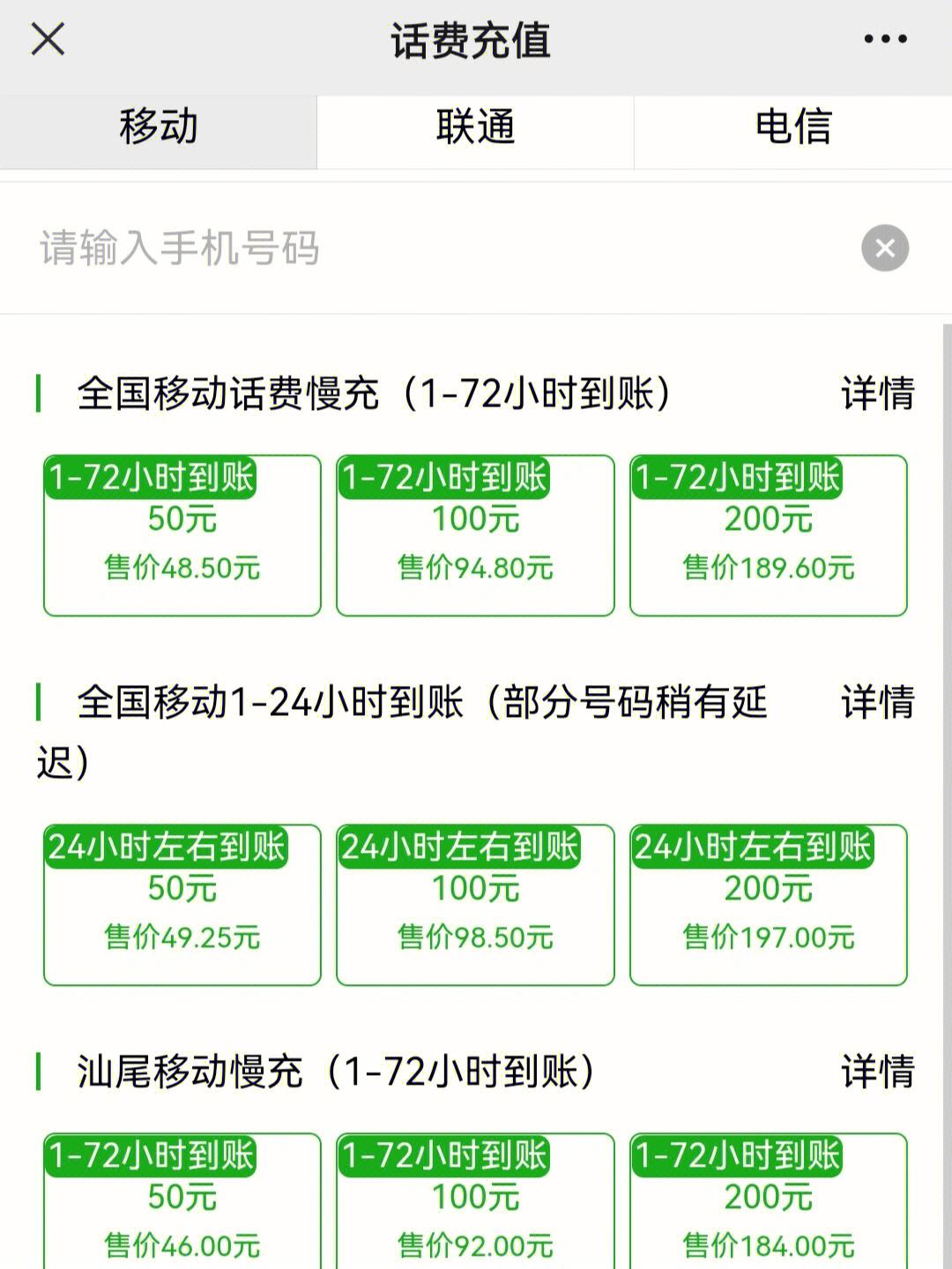
Task: Choose 200元 slow recharge at 售价189.60元
Action: [x=768, y=535]
